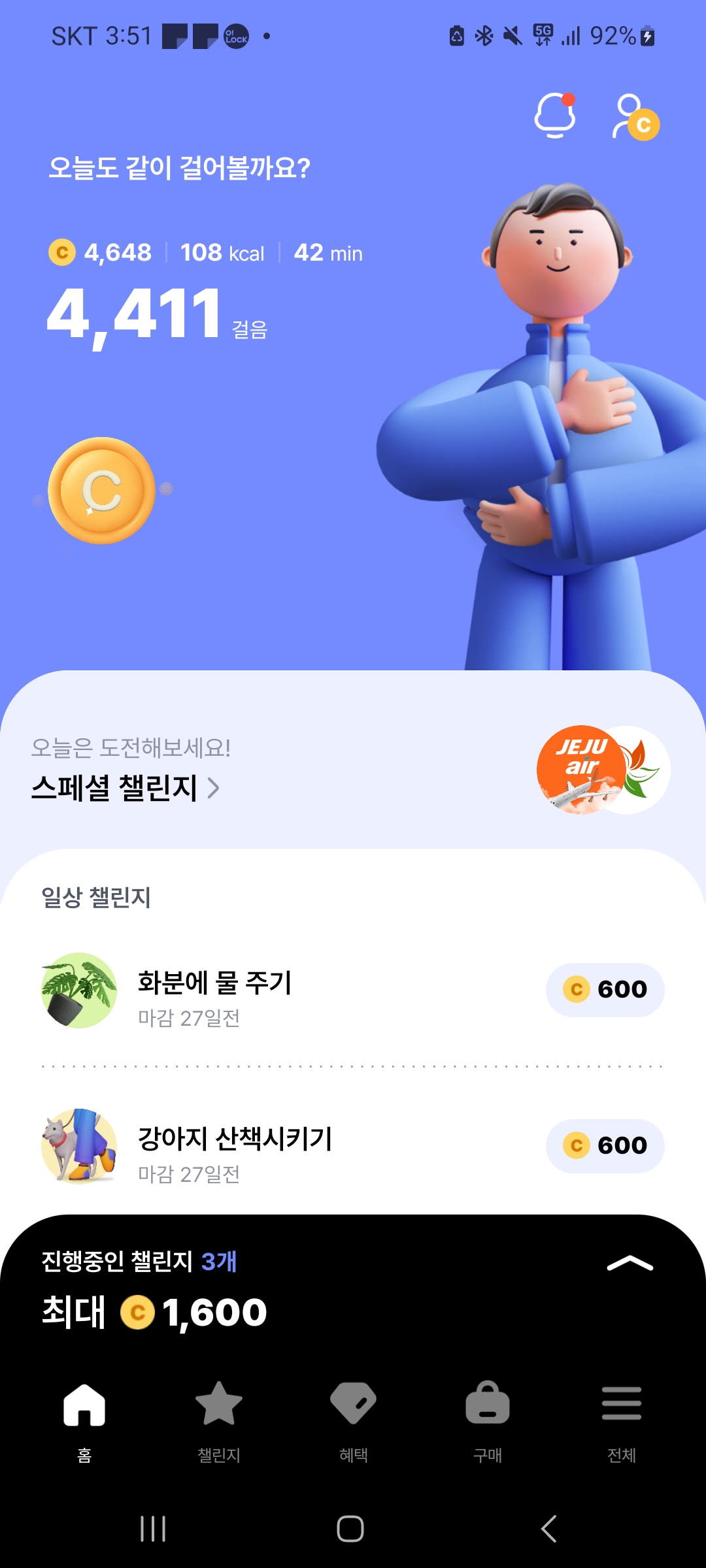Switch to the 홈 tab
This screenshot has height=1568, width=706.
click(x=84, y=1418)
